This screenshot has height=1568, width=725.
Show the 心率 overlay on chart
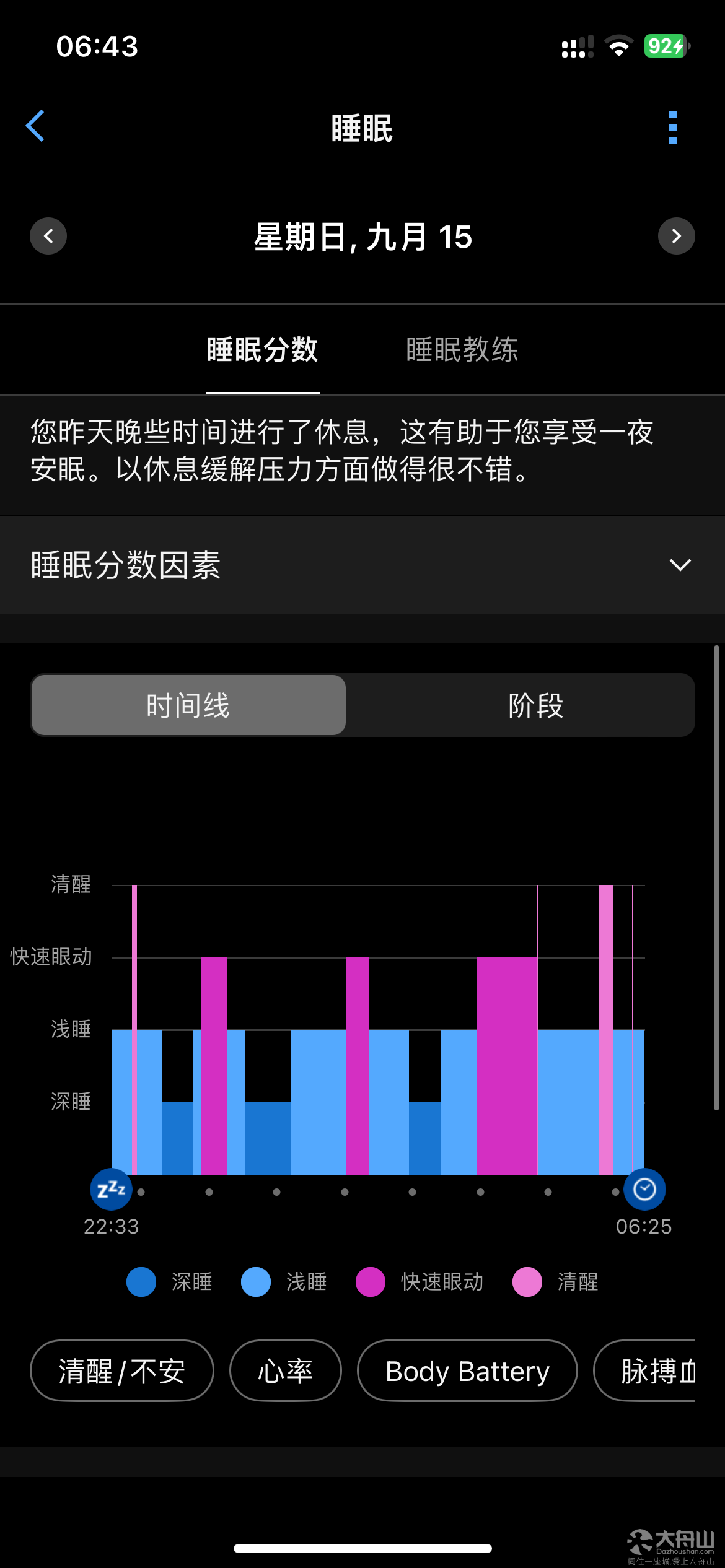click(286, 1370)
